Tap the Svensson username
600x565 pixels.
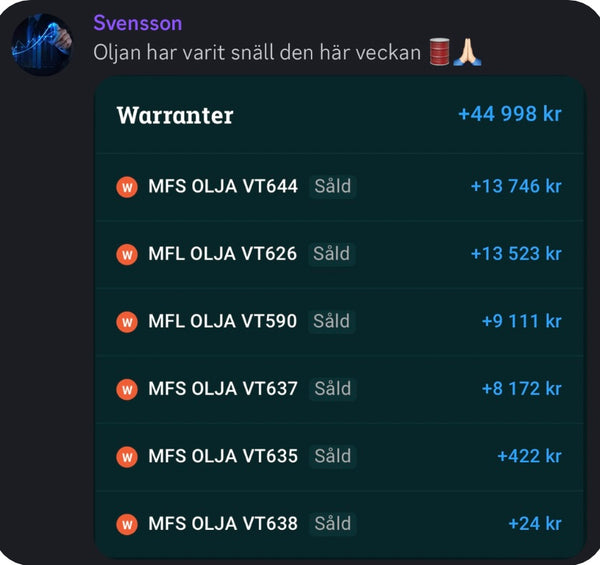(138, 22)
